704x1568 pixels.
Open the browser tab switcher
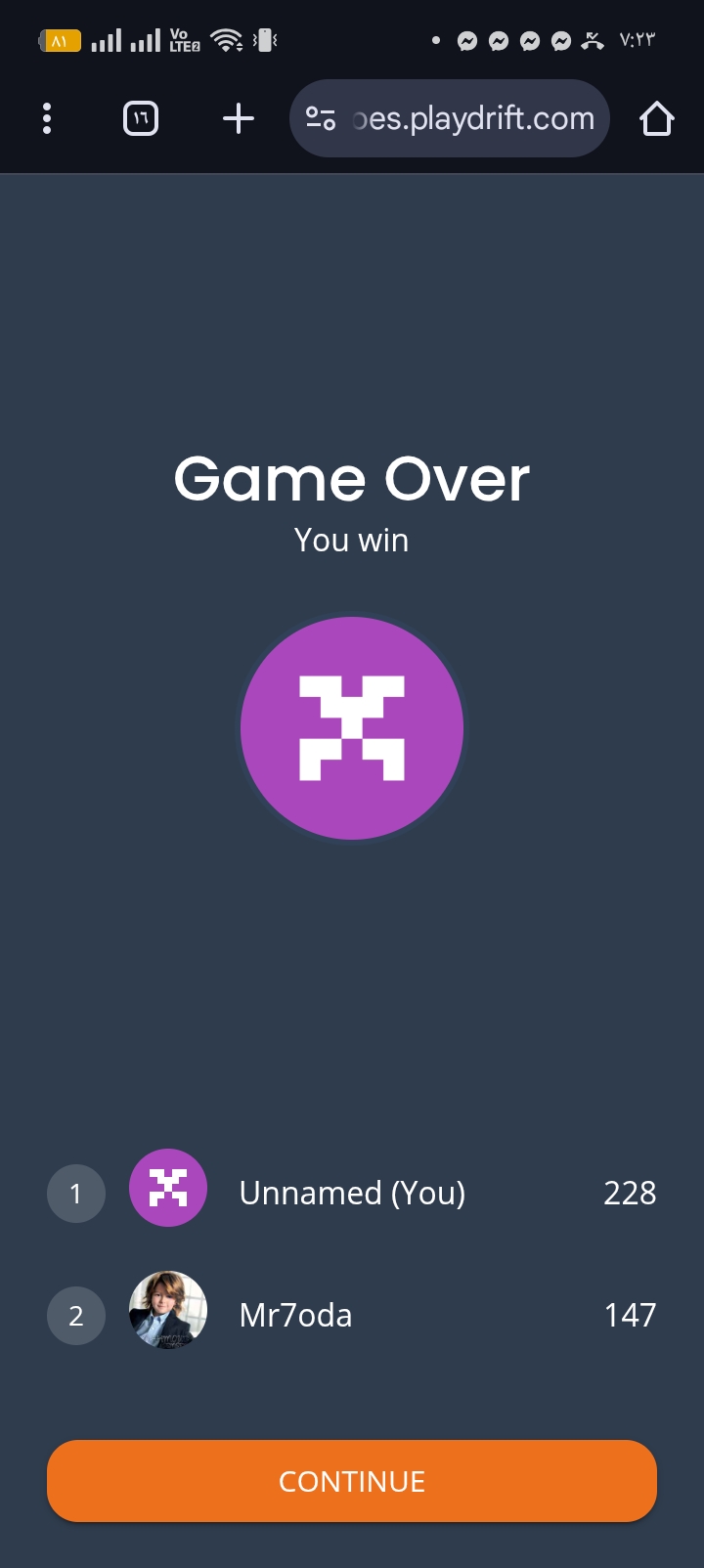pyautogui.click(x=141, y=119)
